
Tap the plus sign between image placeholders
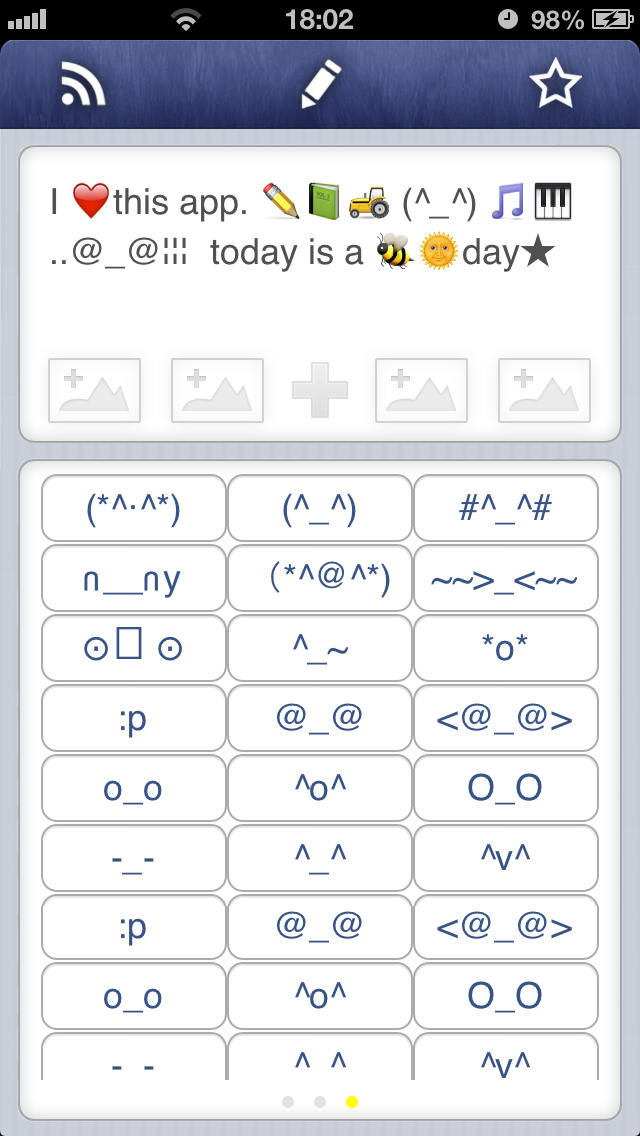320,390
